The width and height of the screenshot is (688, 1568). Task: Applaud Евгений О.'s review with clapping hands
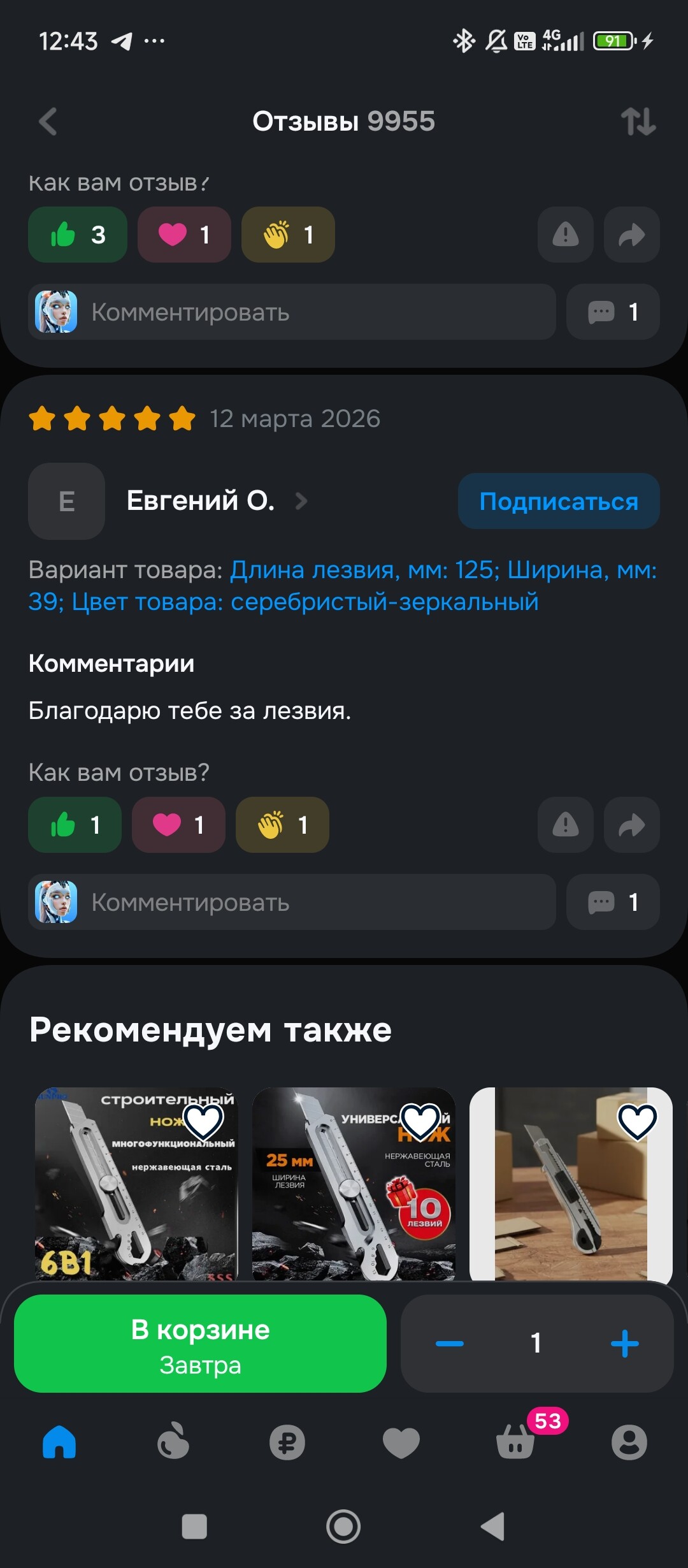[x=282, y=825]
